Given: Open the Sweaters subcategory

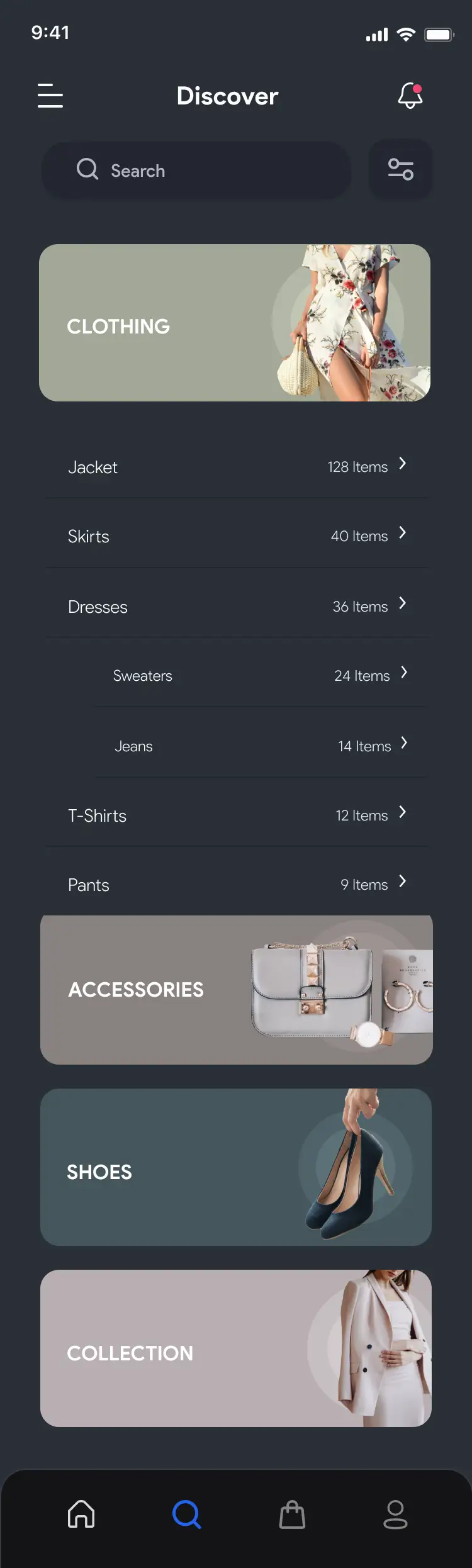Looking at the screenshot, I should [x=260, y=676].
